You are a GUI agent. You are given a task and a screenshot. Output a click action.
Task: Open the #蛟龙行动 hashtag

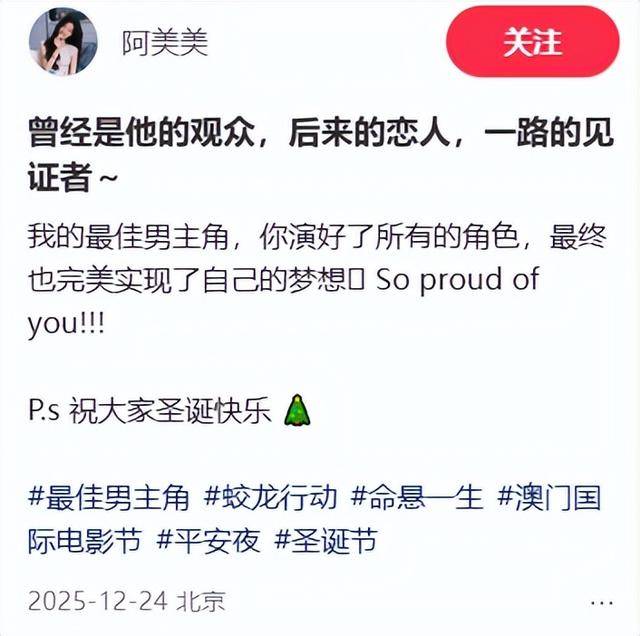(271, 497)
